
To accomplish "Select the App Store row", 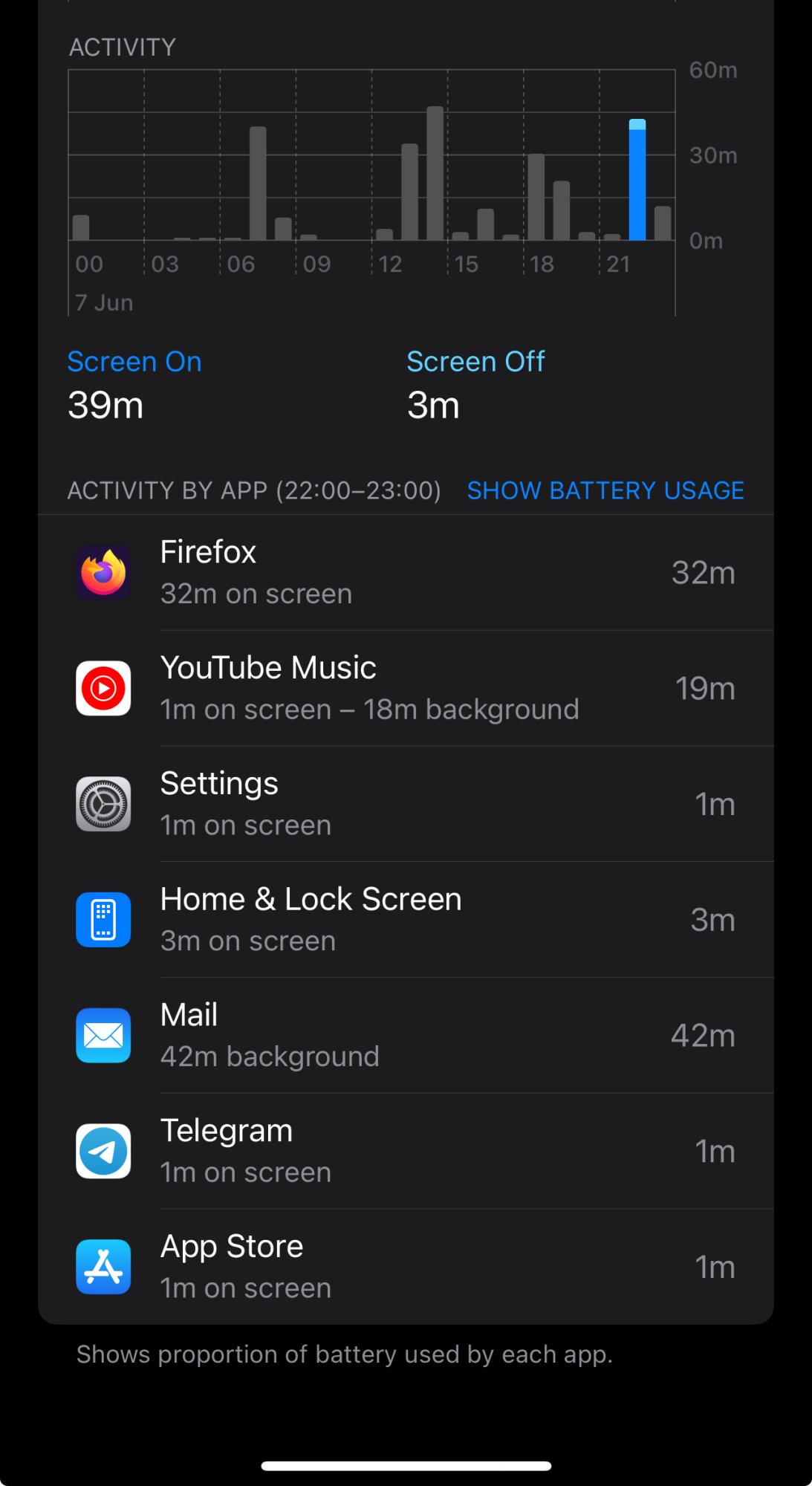I will [x=406, y=1267].
